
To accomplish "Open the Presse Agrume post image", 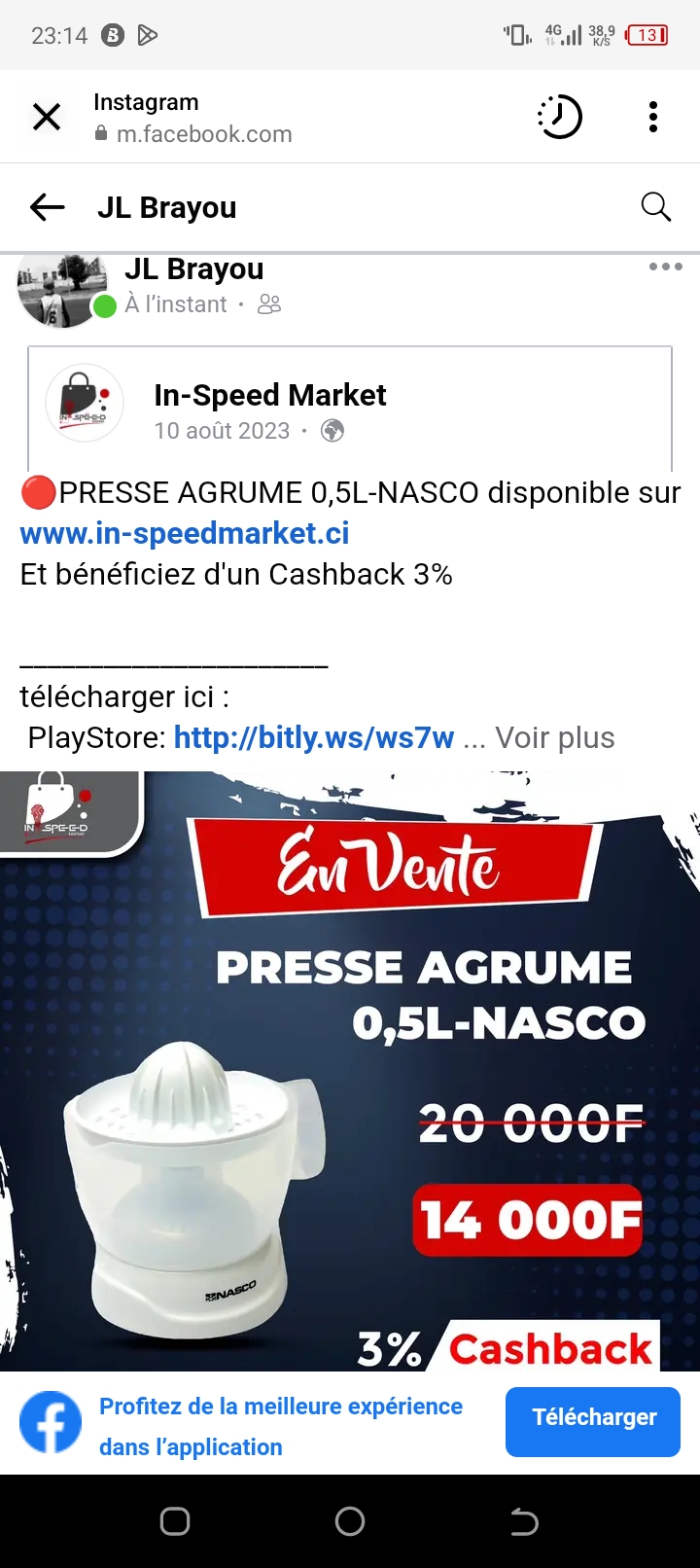I will tap(350, 1070).
